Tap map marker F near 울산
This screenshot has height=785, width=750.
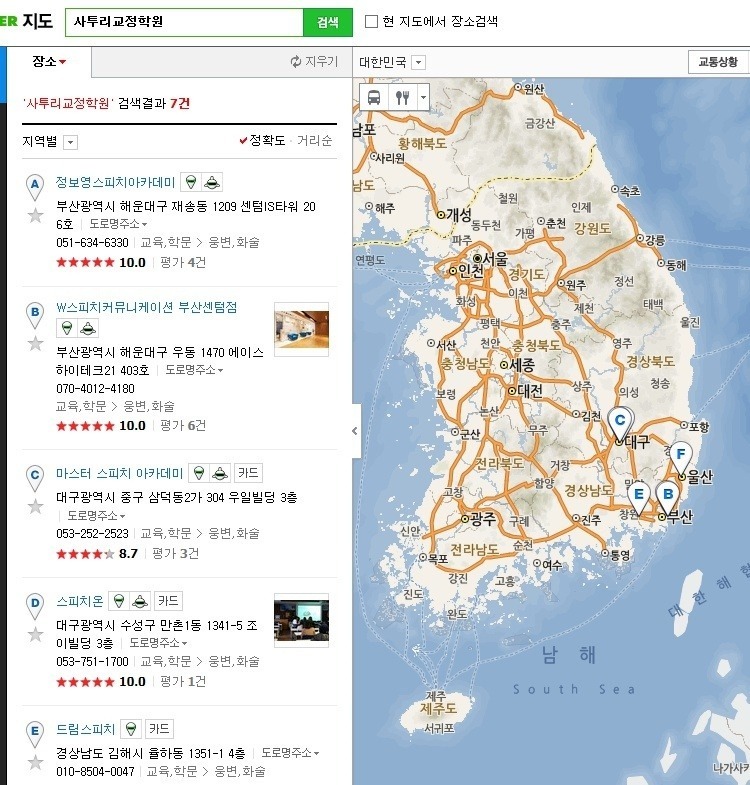(x=681, y=455)
